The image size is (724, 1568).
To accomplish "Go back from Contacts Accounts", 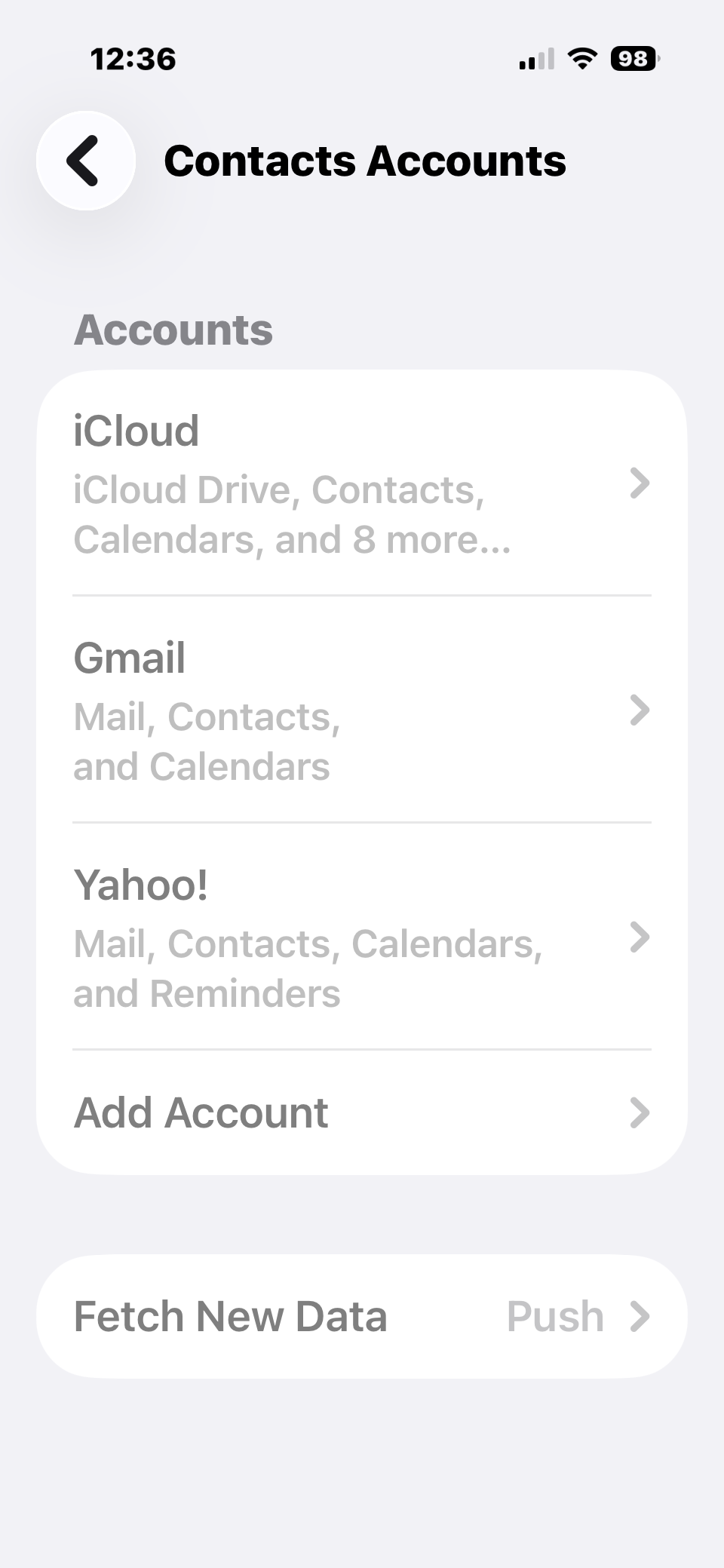I will [85, 161].
